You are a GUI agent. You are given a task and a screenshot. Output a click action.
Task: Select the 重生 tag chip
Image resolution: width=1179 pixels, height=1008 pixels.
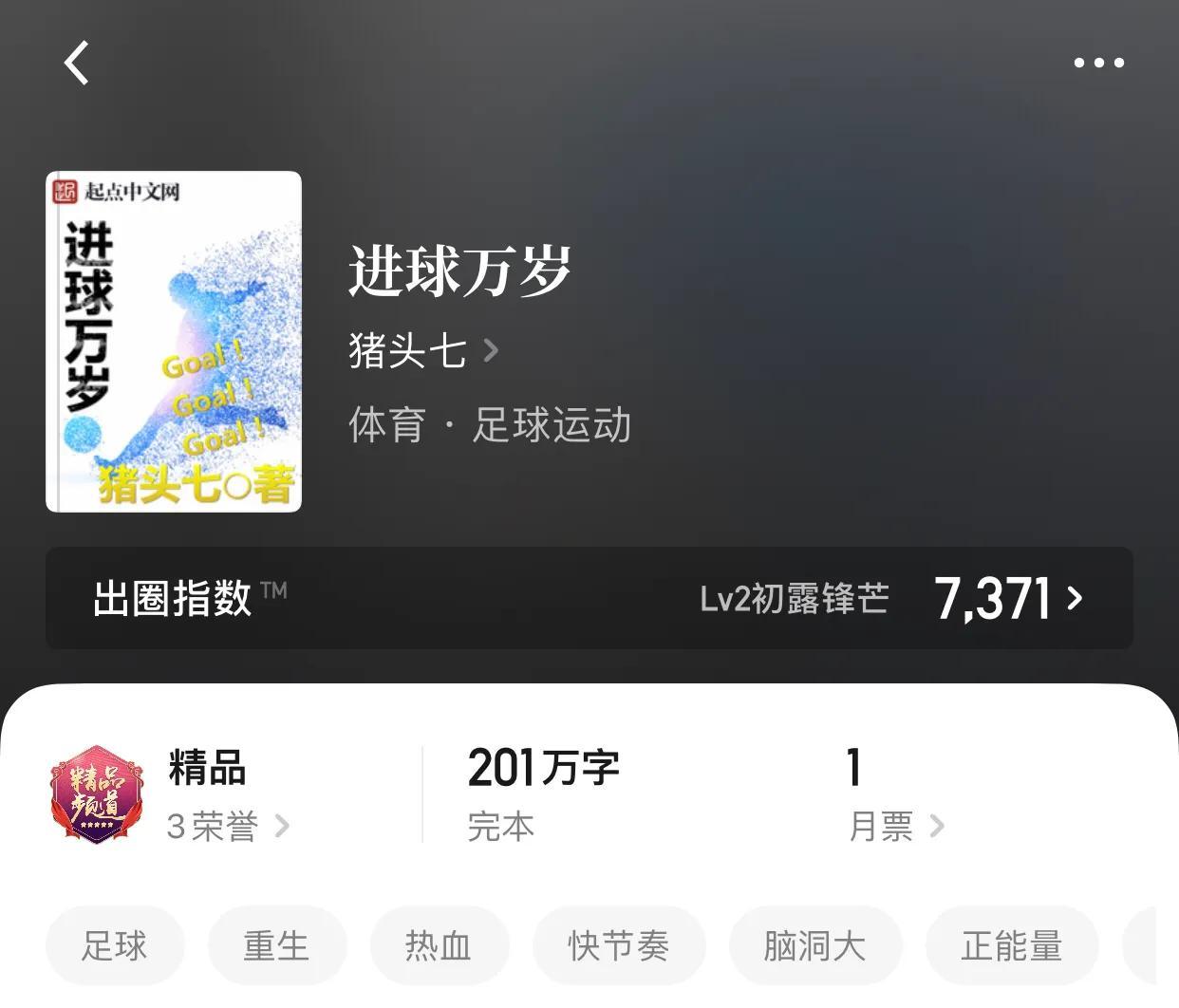tap(276, 945)
